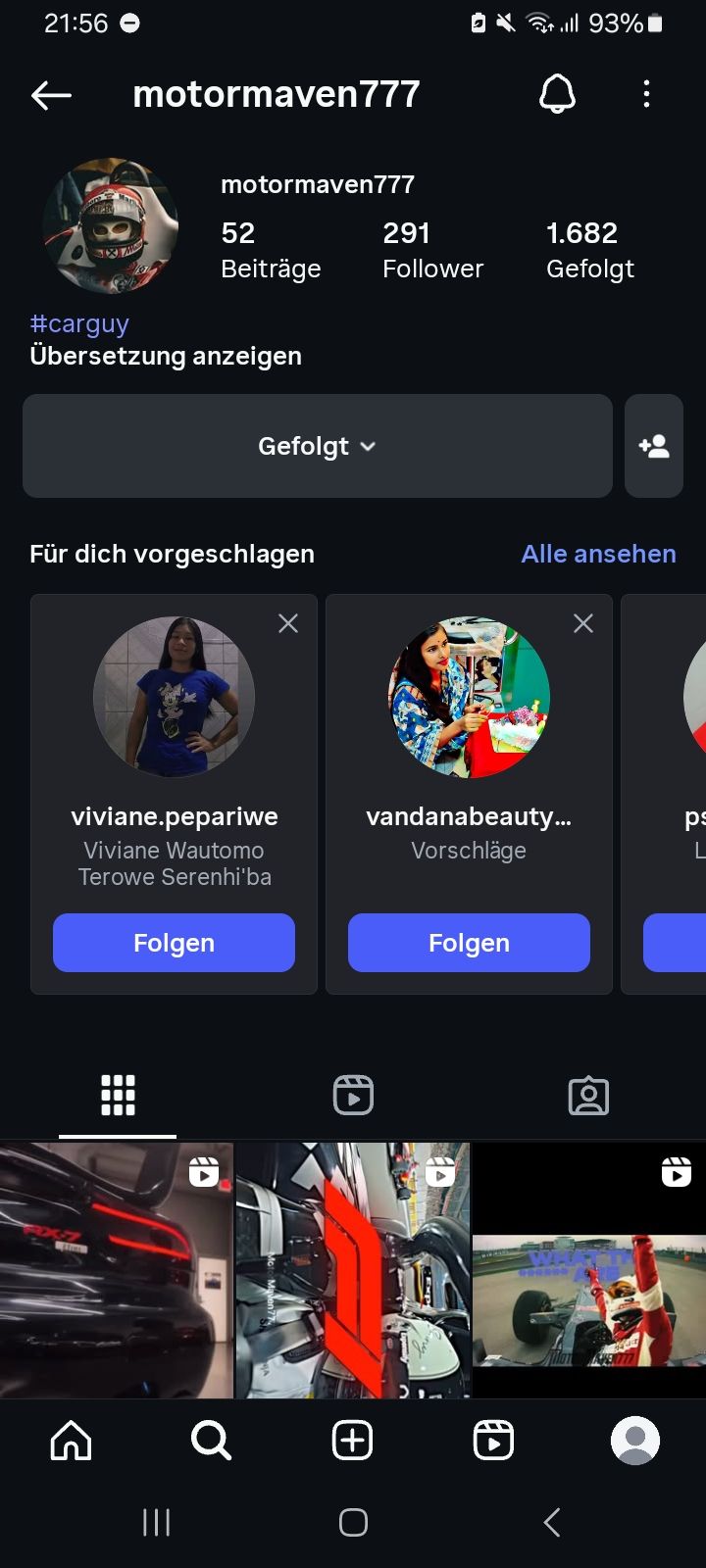Open the search tab in bottom navigation
Image resolution: width=706 pixels, height=1568 pixels.
[x=211, y=1441]
